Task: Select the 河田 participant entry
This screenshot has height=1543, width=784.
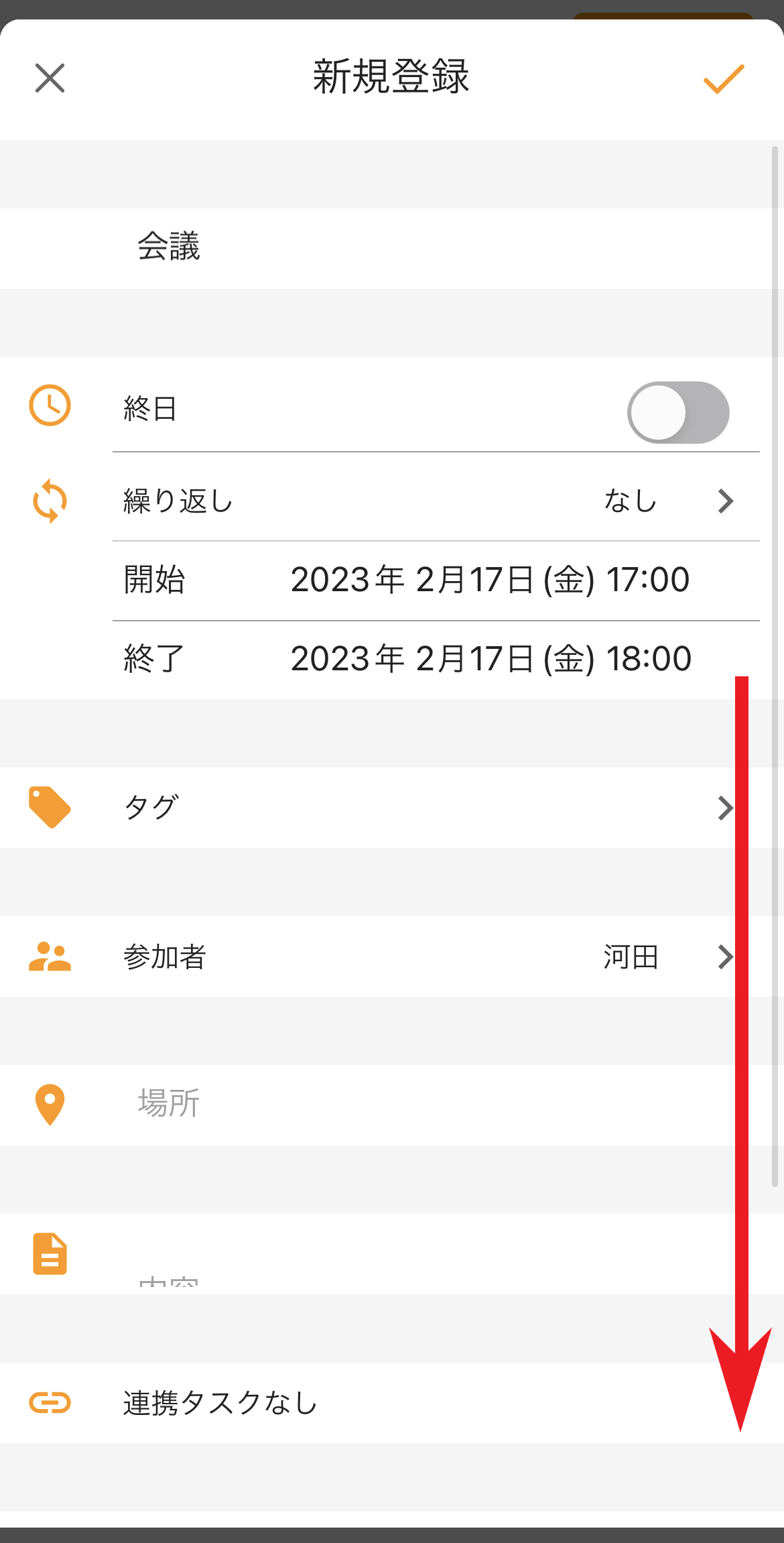Action: click(x=631, y=957)
